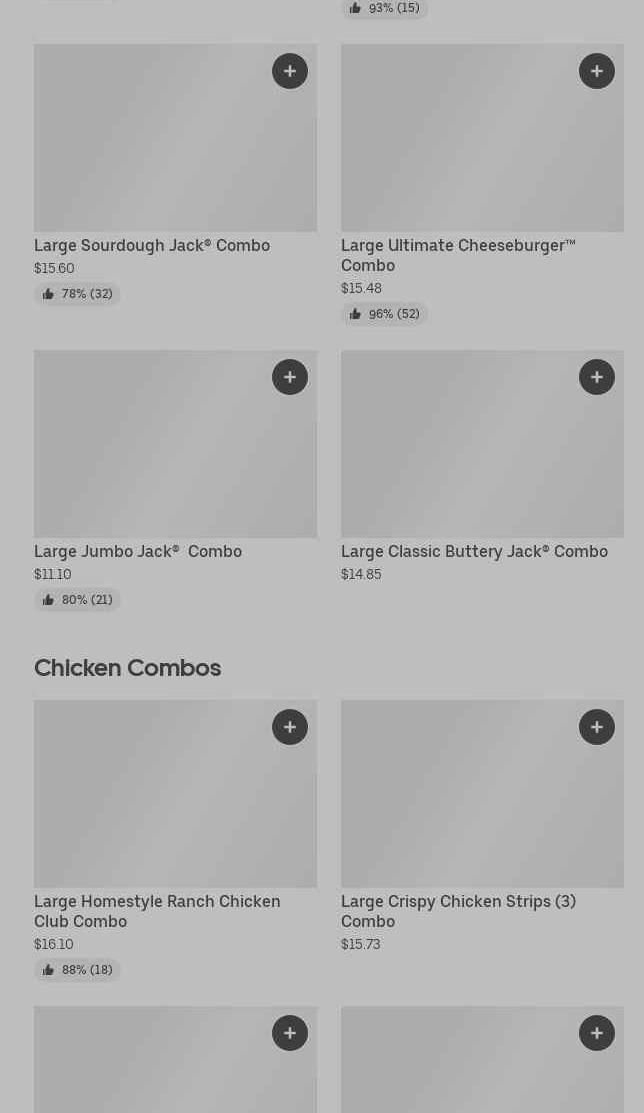Open Large Sourdough Jack Combo item

(152, 246)
